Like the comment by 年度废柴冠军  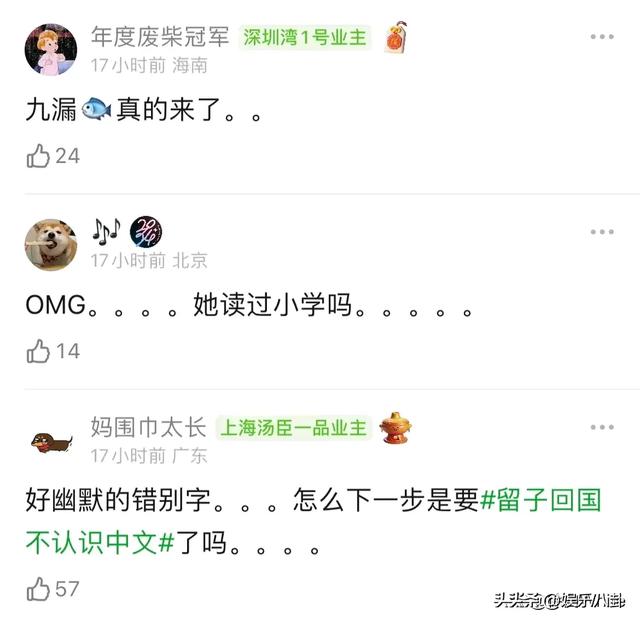coord(39,156)
